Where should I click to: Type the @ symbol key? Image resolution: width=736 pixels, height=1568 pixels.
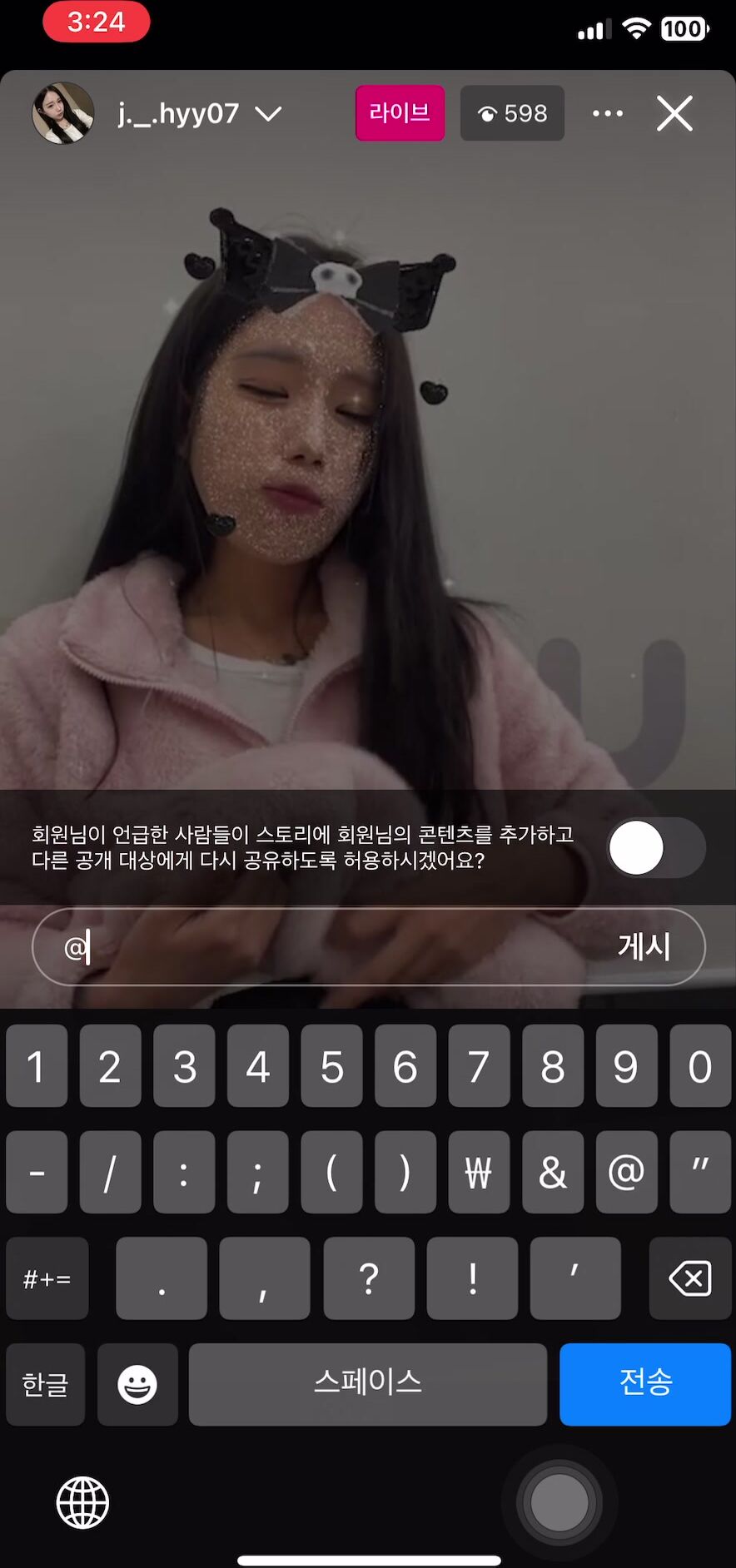click(626, 1172)
